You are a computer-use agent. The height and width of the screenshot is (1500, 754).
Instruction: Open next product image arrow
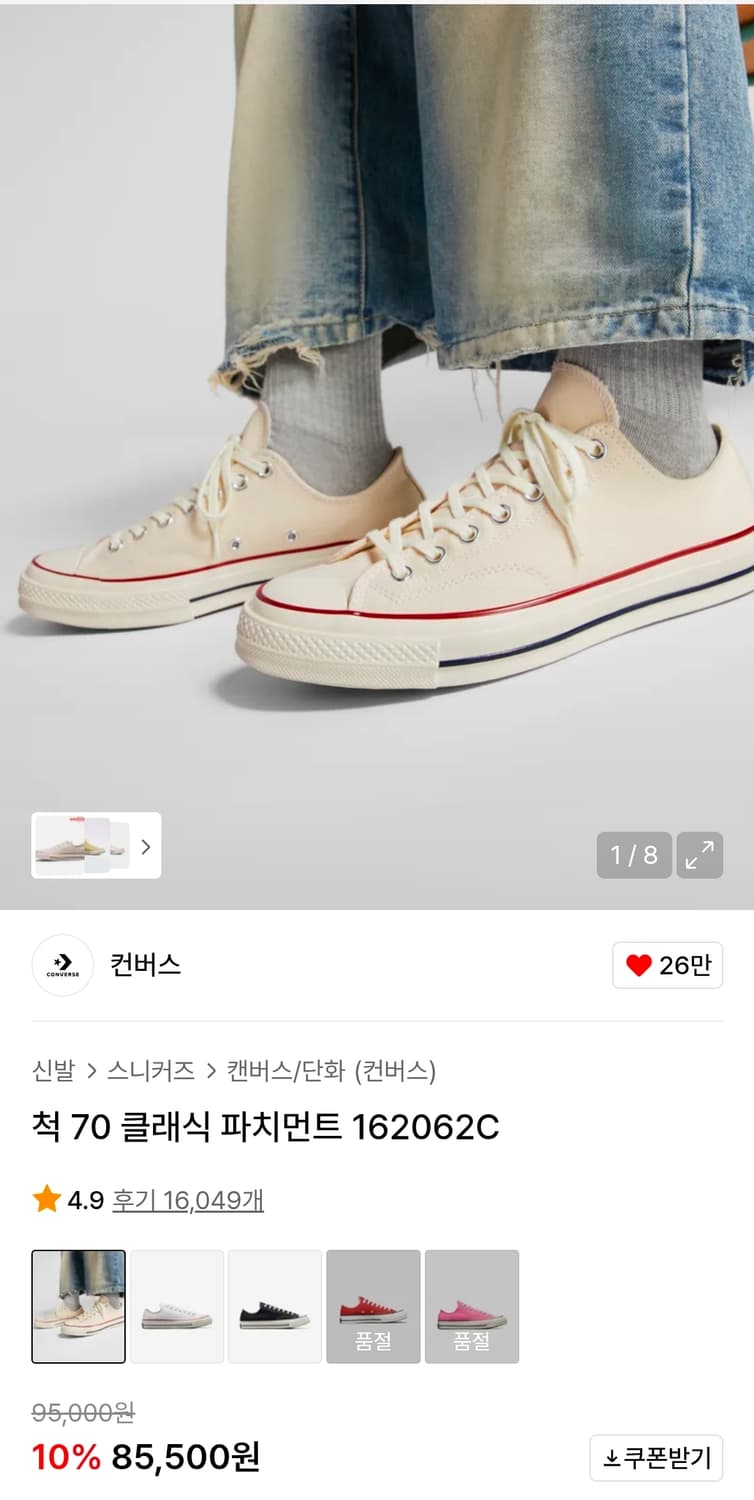147,846
